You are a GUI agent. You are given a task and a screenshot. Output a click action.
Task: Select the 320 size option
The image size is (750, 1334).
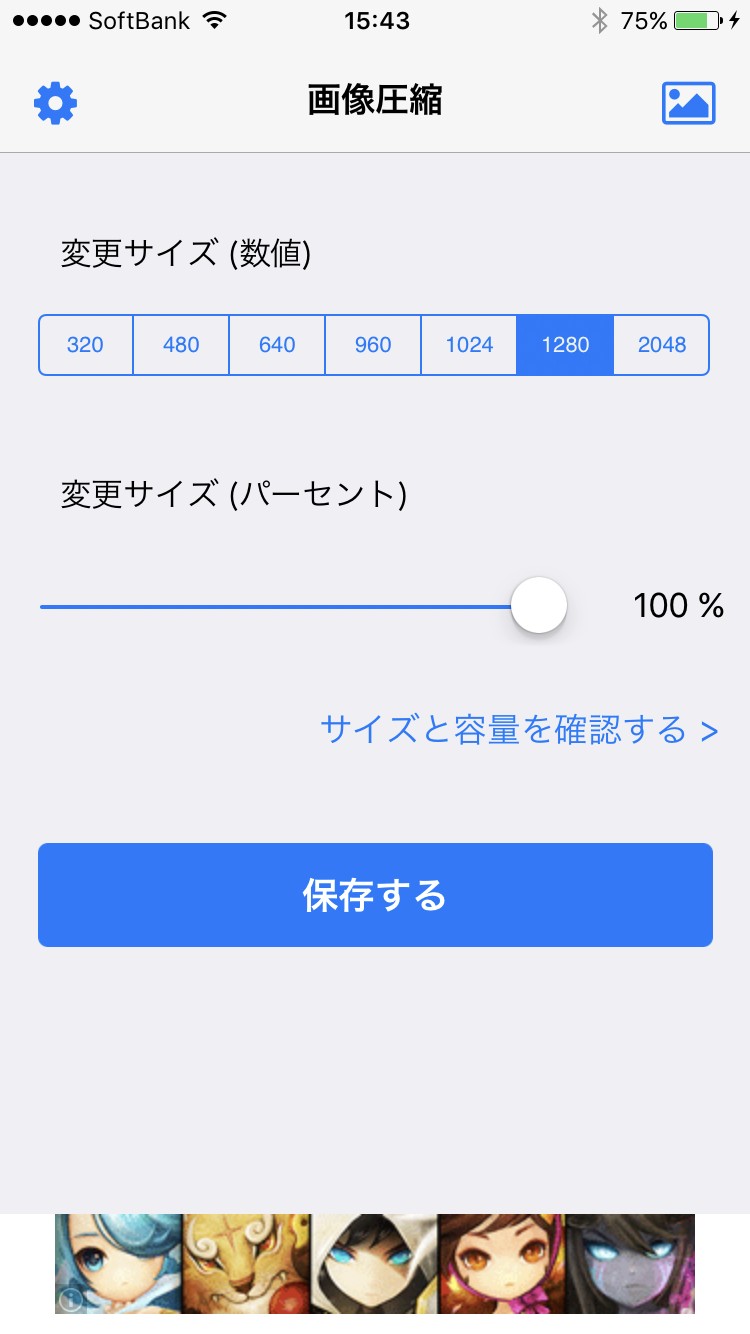[86, 345]
